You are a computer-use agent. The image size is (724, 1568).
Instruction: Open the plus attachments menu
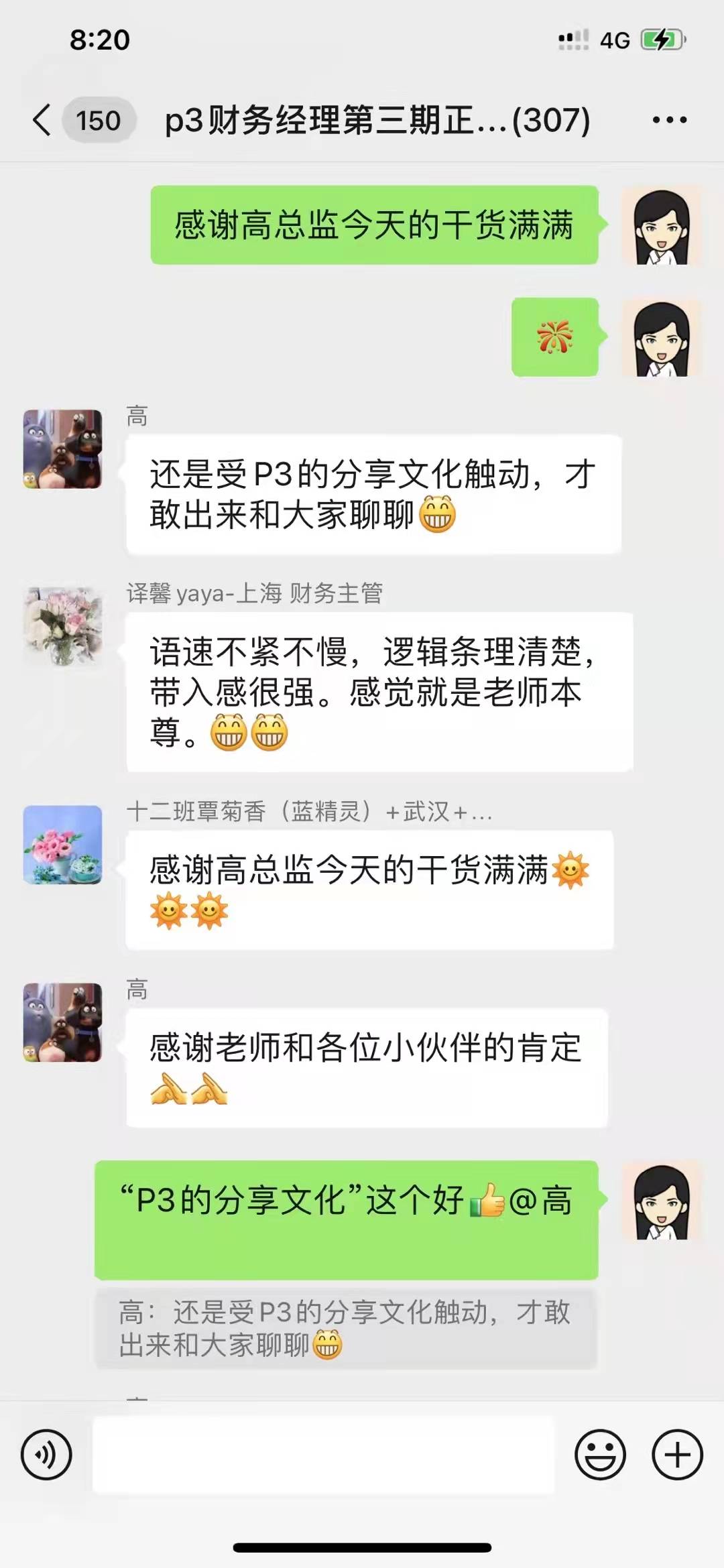tap(677, 1454)
